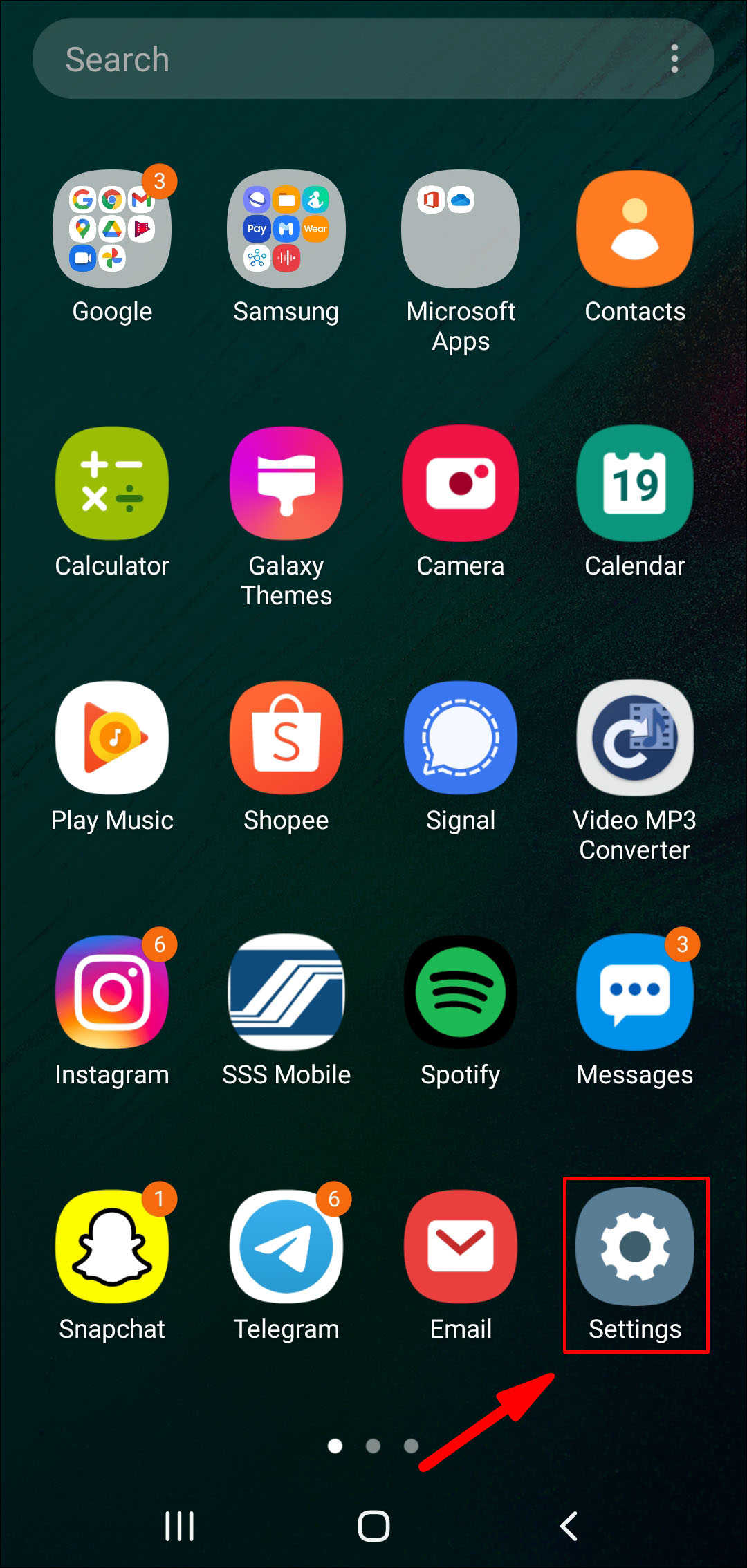Tap the Home button in navigation bar
The image size is (747, 1568).
click(373, 1526)
